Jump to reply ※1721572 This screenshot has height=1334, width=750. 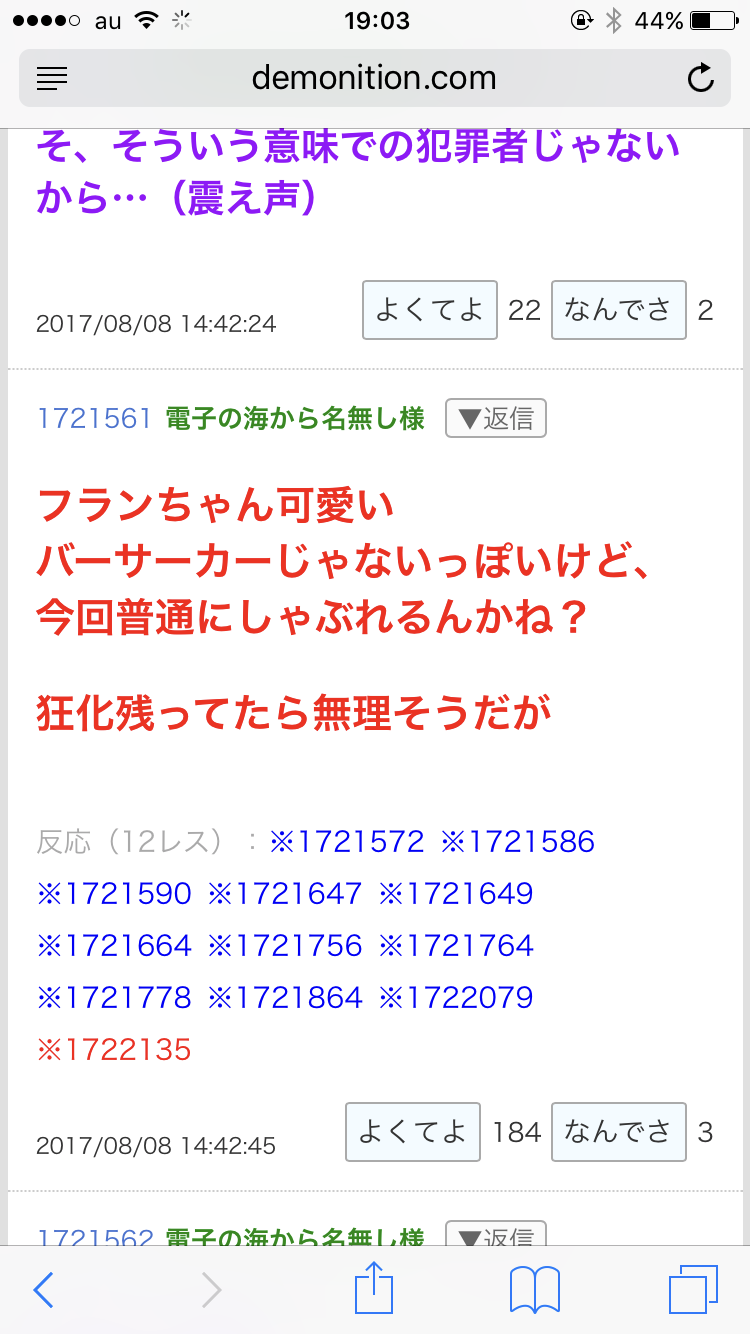coord(347,842)
